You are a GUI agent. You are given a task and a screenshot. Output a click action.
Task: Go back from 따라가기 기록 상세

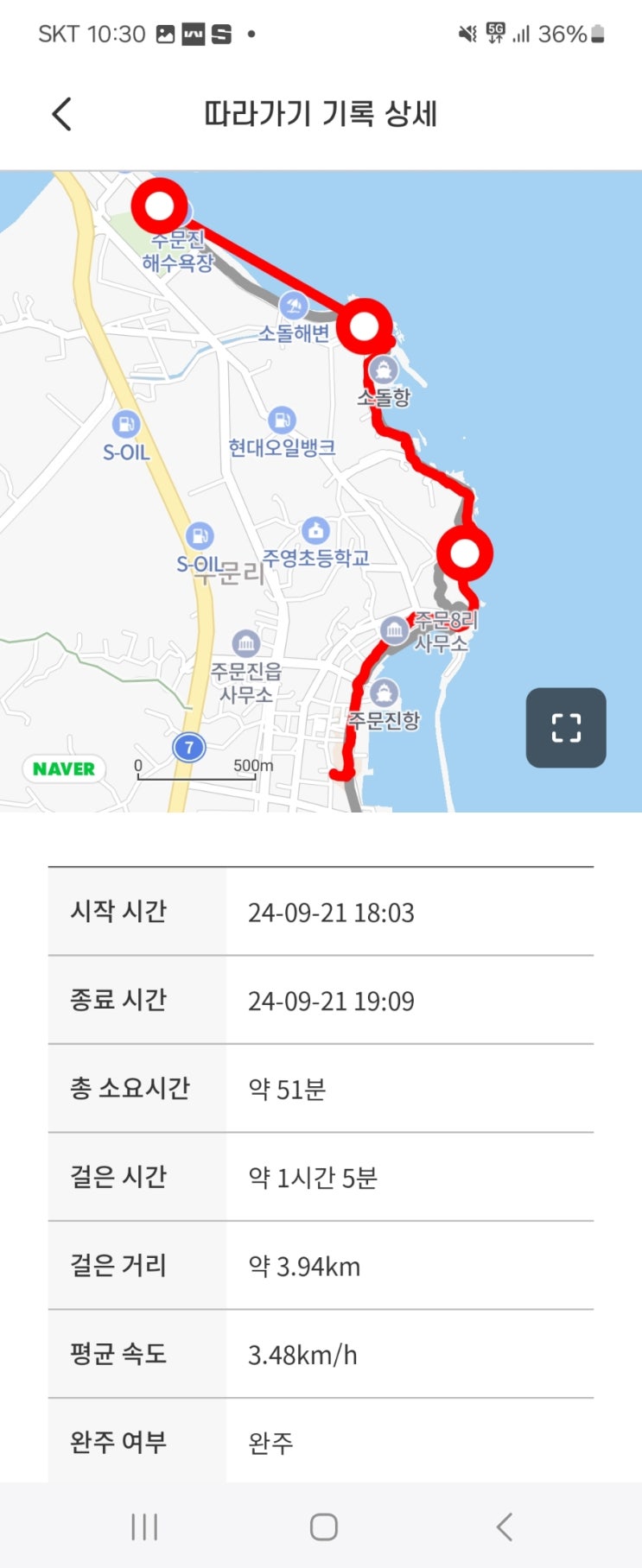click(61, 114)
